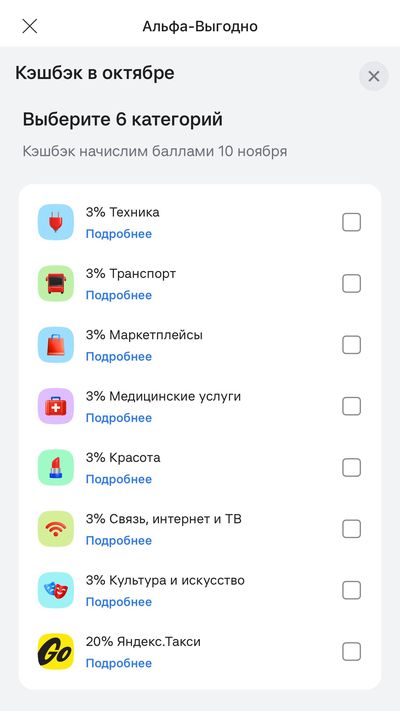Image resolution: width=400 pixels, height=711 pixels.
Task: Open Подробнее under Яндекс.Такси
Action: (119, 663)
